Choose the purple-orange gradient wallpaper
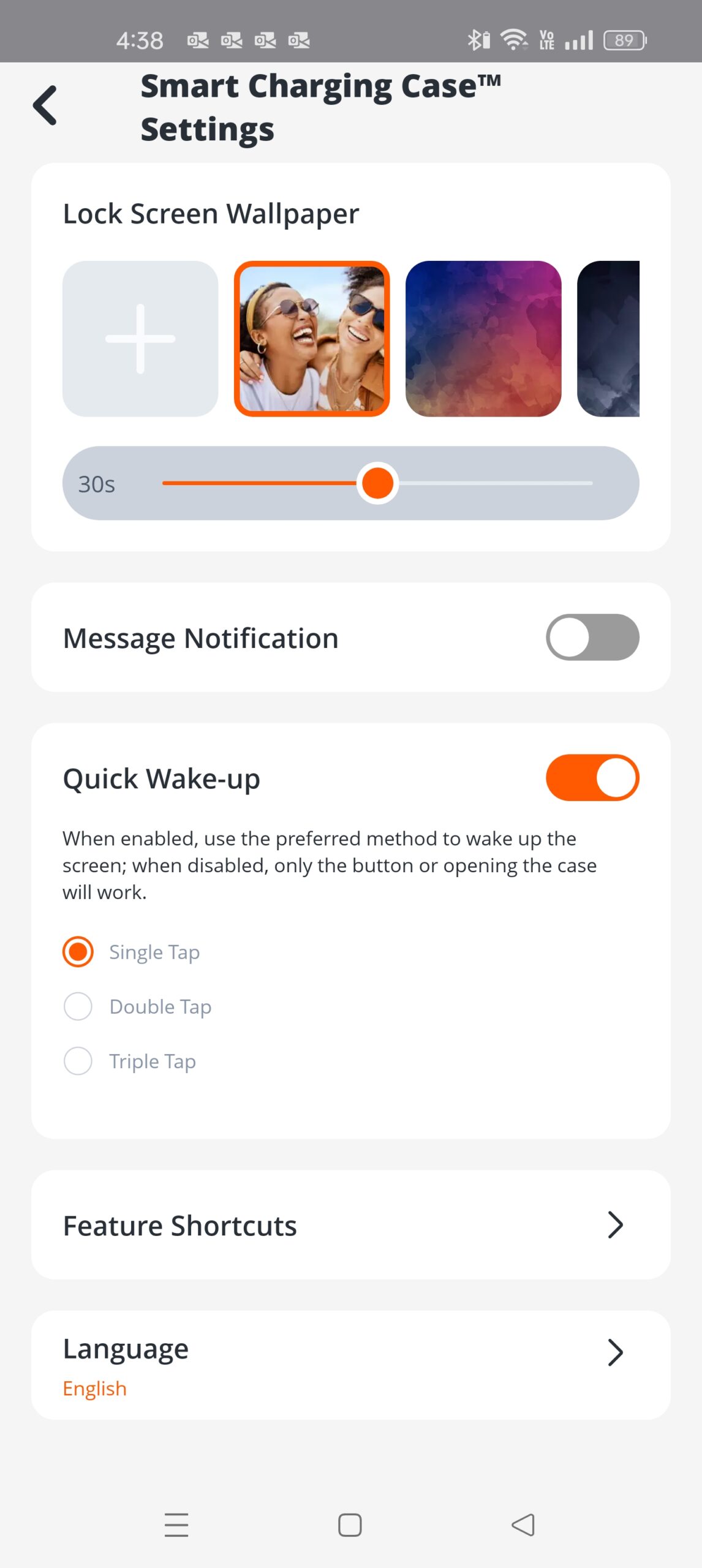702x1568 pixels. [483, 339]
